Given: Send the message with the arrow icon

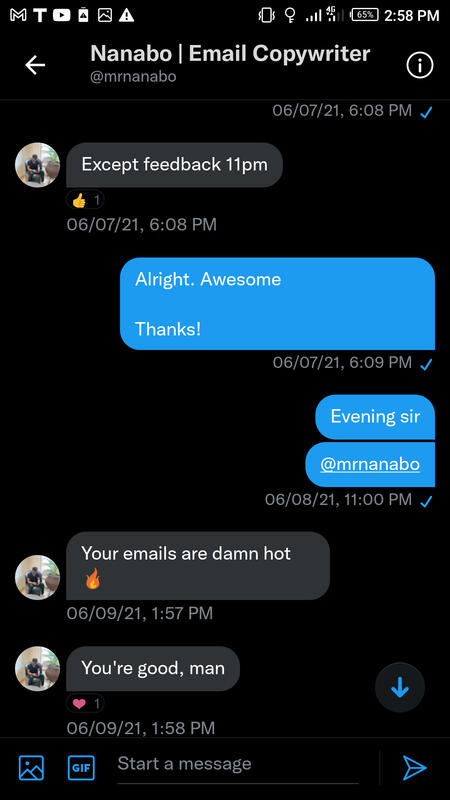Looking at the screenshot, I should coord(414,767).
